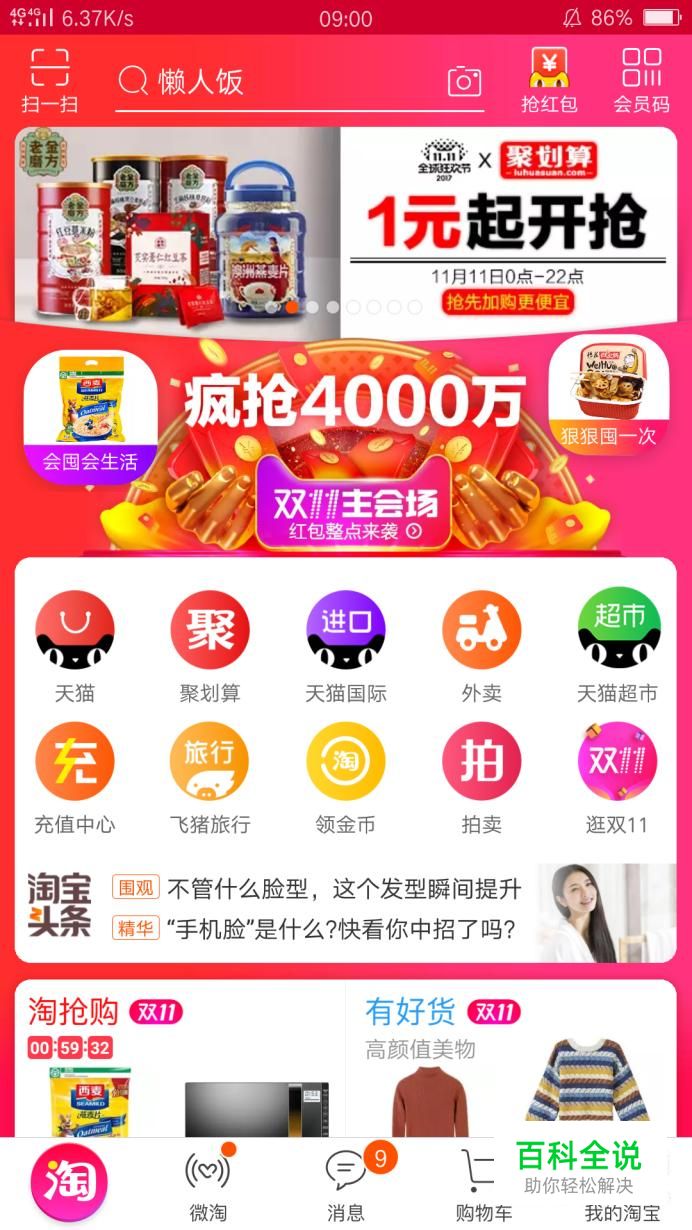Switch to the 微淘 tab

208,1185
